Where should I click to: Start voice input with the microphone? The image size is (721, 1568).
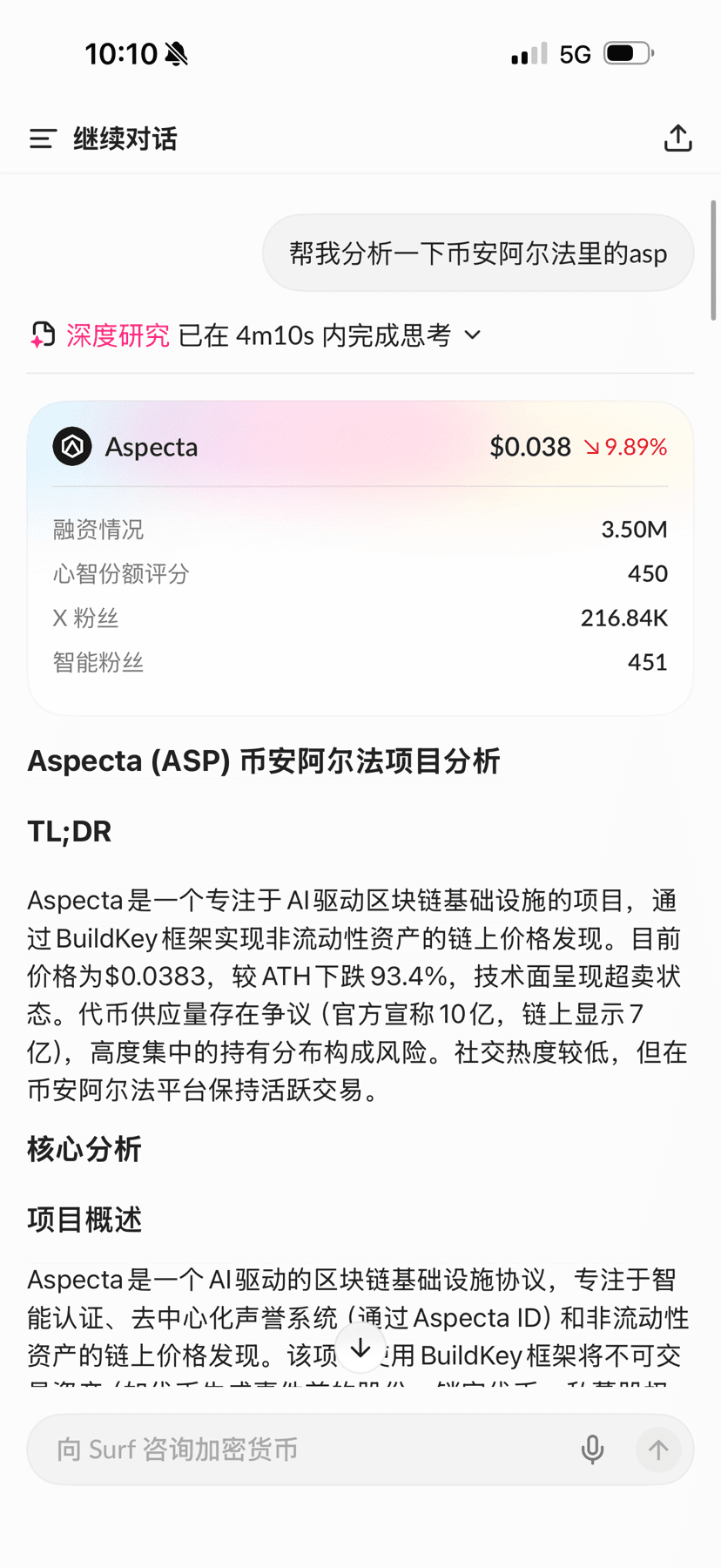(592, 1450)
